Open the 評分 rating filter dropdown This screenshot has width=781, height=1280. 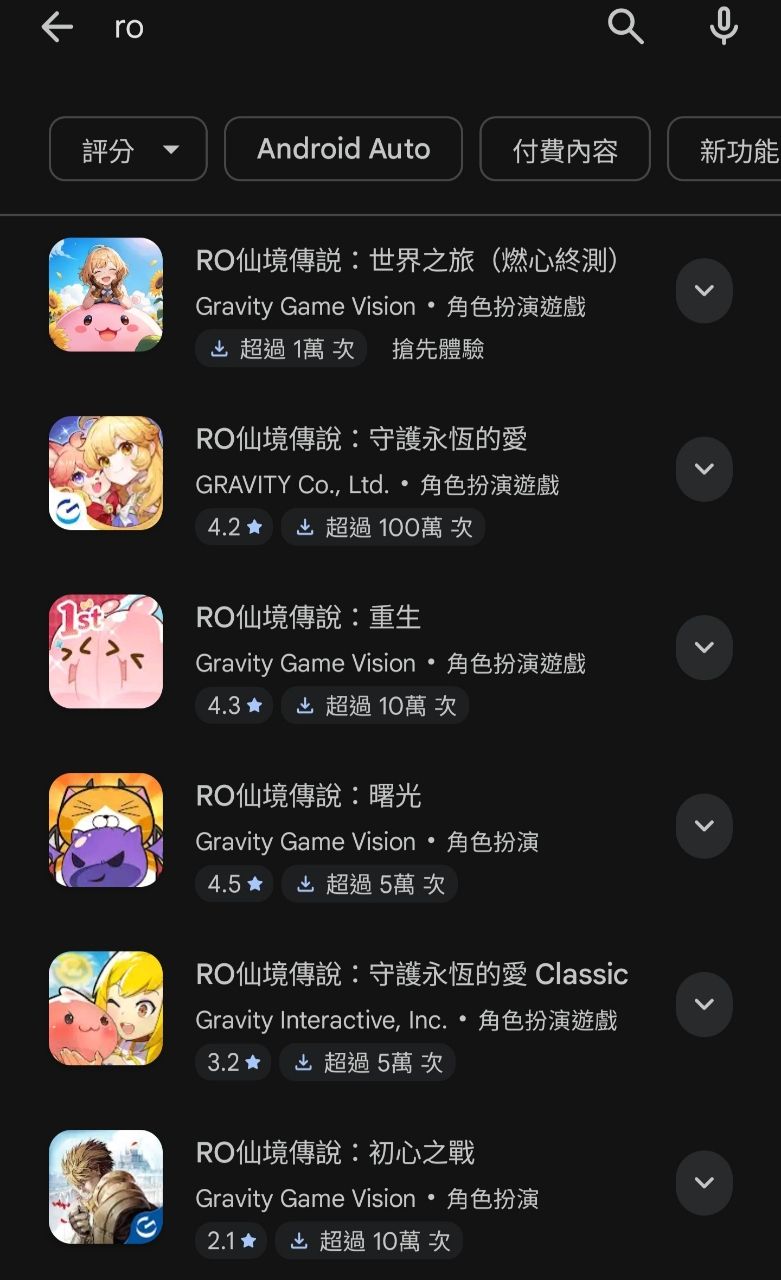(128, 150)
